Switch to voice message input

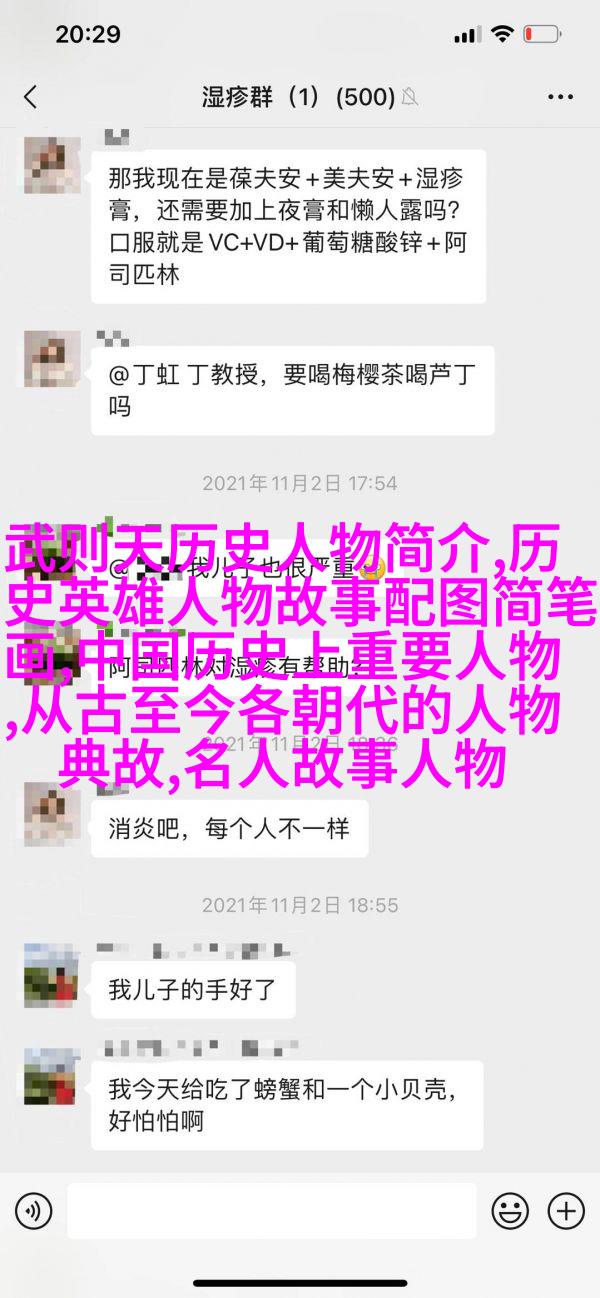pos(33,1210)
